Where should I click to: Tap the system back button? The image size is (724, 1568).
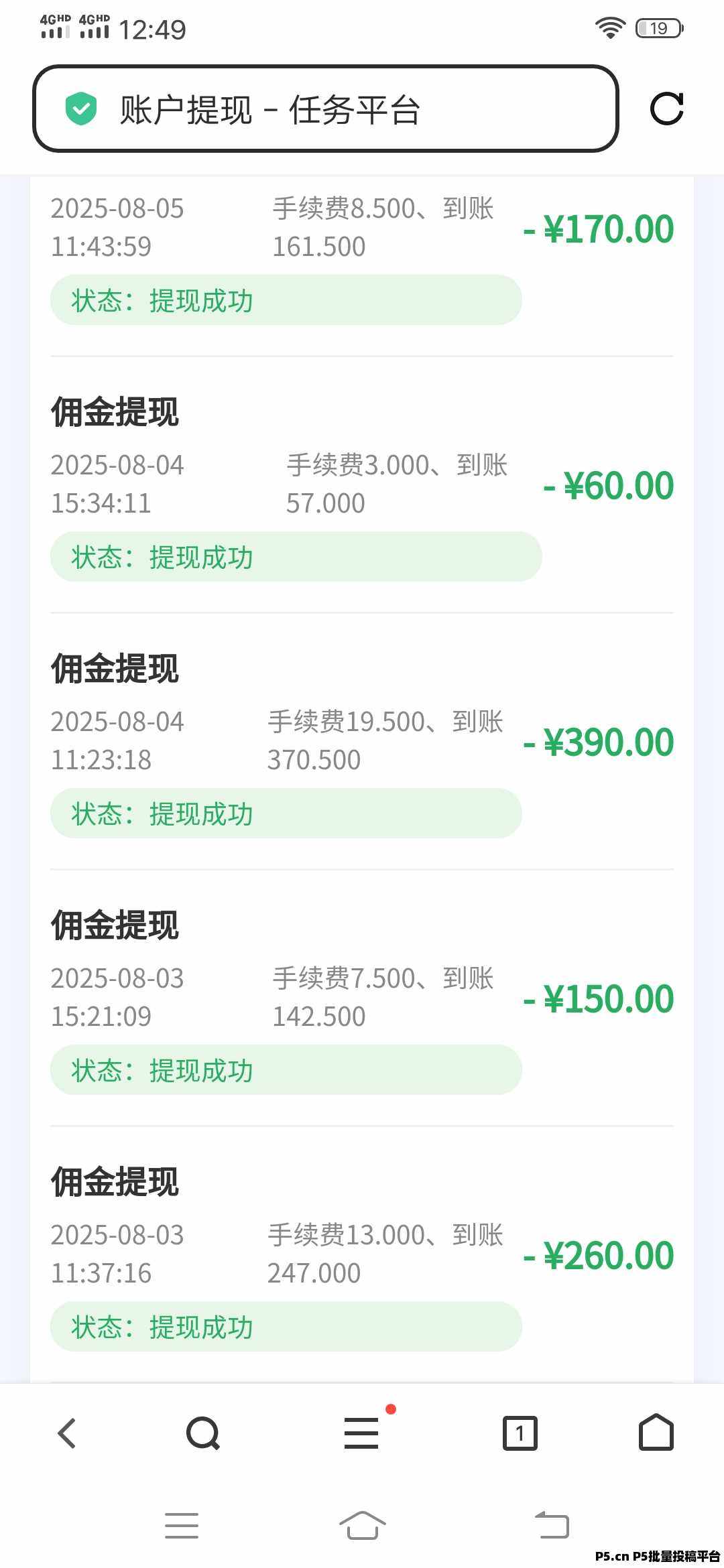552,1525
